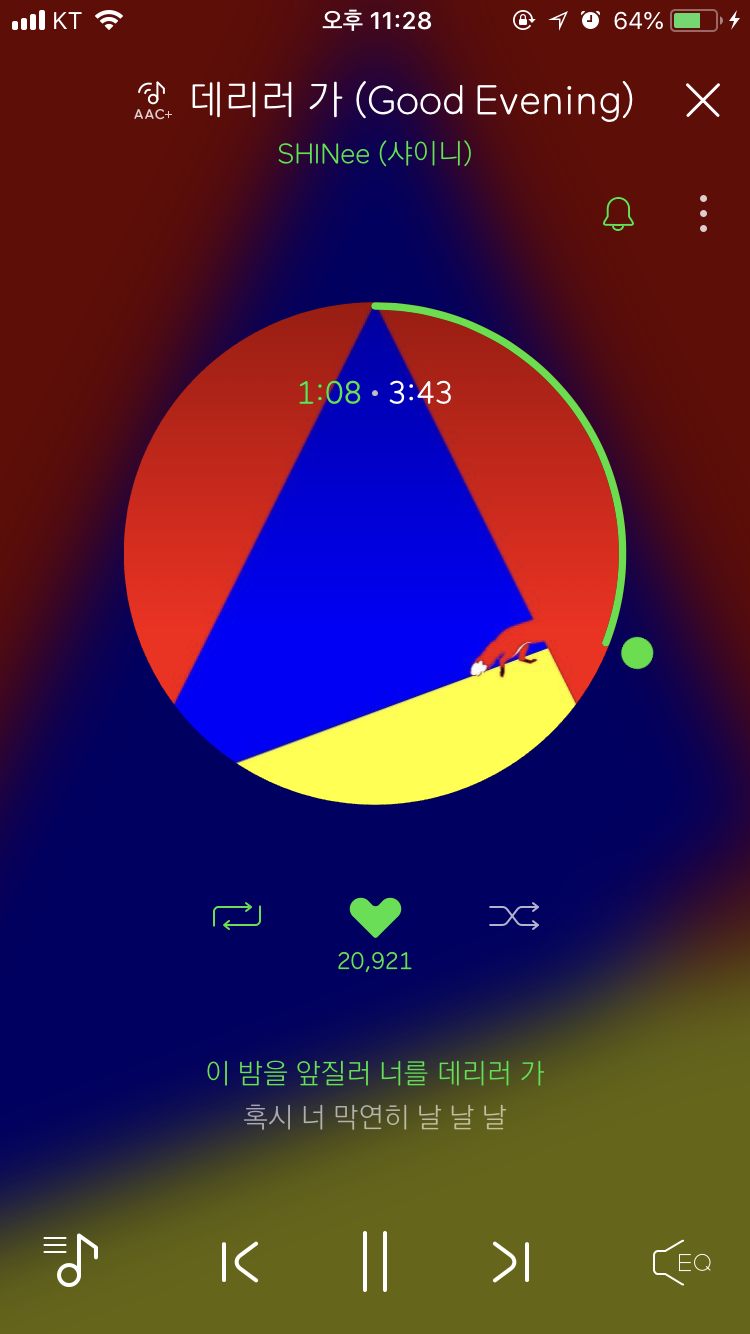Image resolution: width=750 pixels, height=1334 pixels.
Task: Tap the battery indicator in the status bar
Action: (693, 18)
